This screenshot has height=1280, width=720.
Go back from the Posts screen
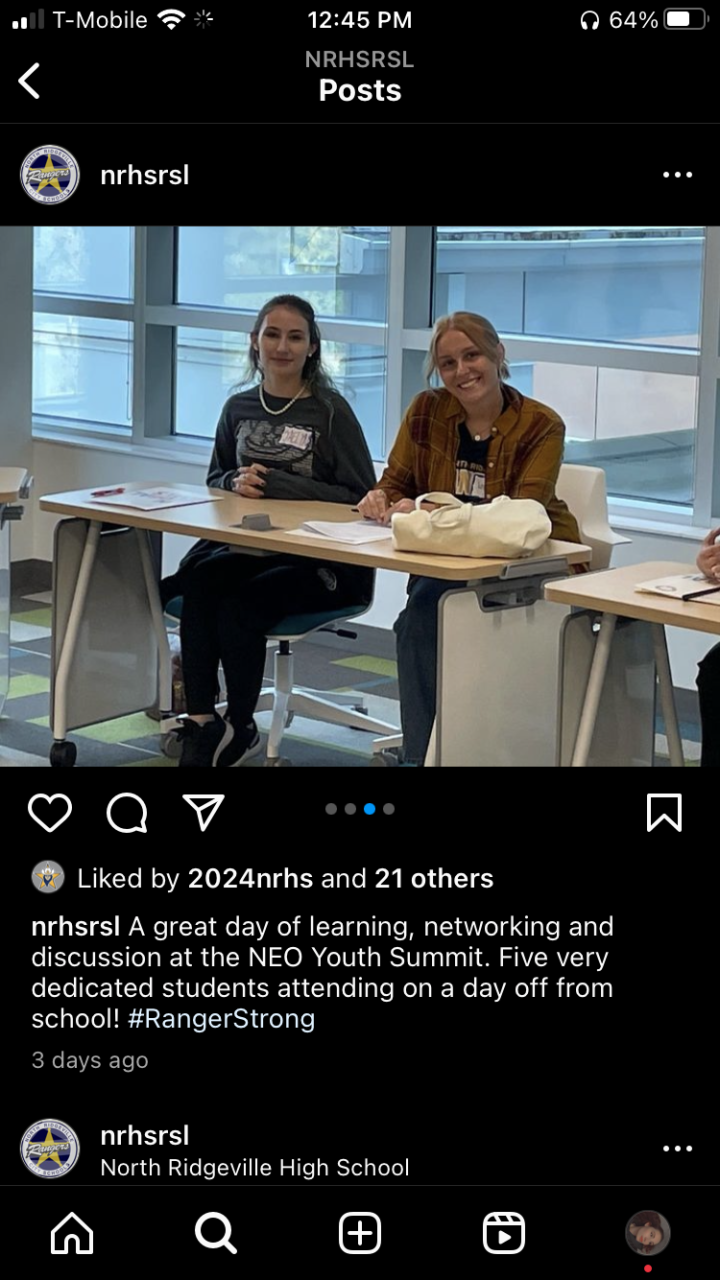[30, 81]
